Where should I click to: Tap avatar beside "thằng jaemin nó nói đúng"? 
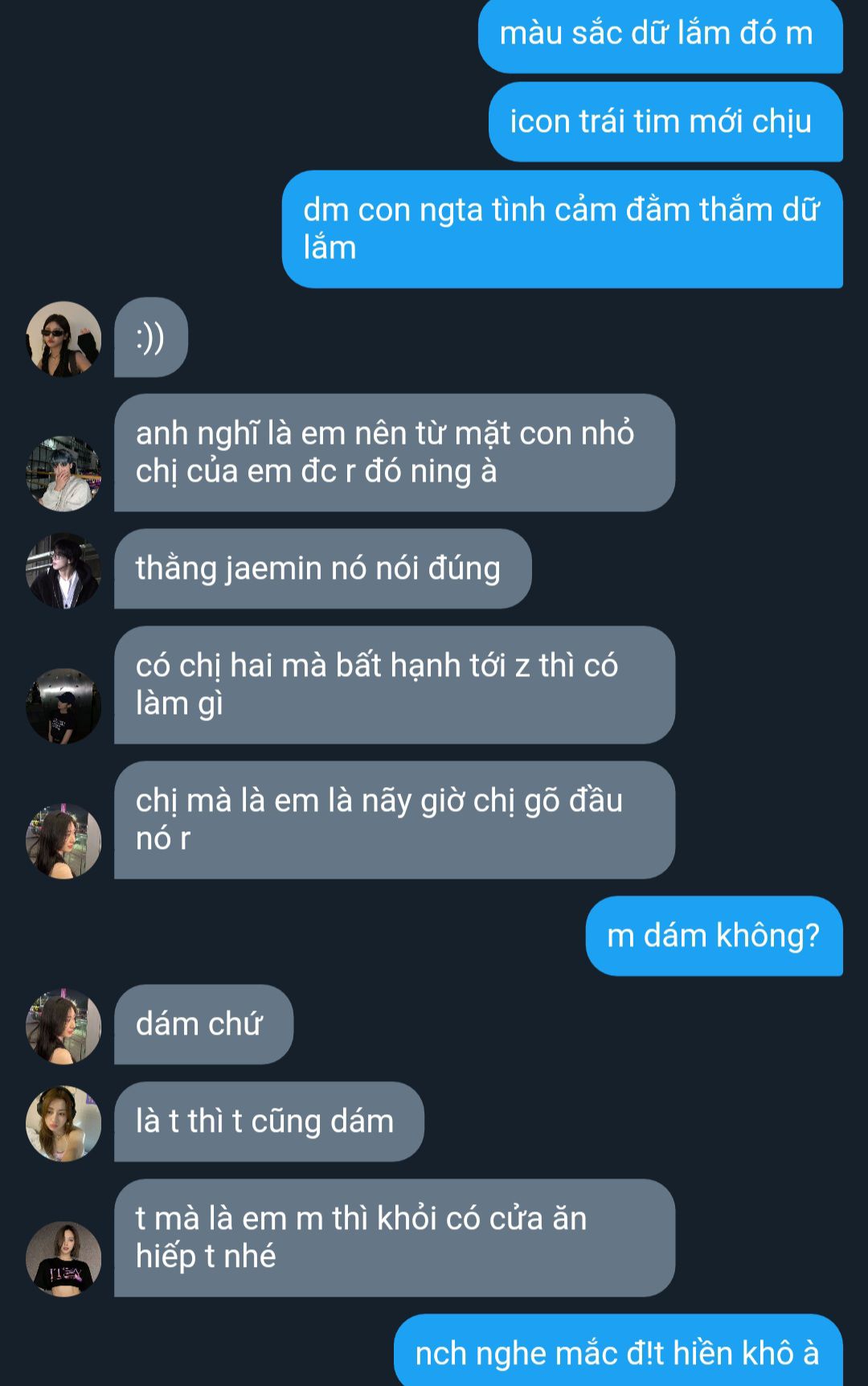click(x=63, y=571)
